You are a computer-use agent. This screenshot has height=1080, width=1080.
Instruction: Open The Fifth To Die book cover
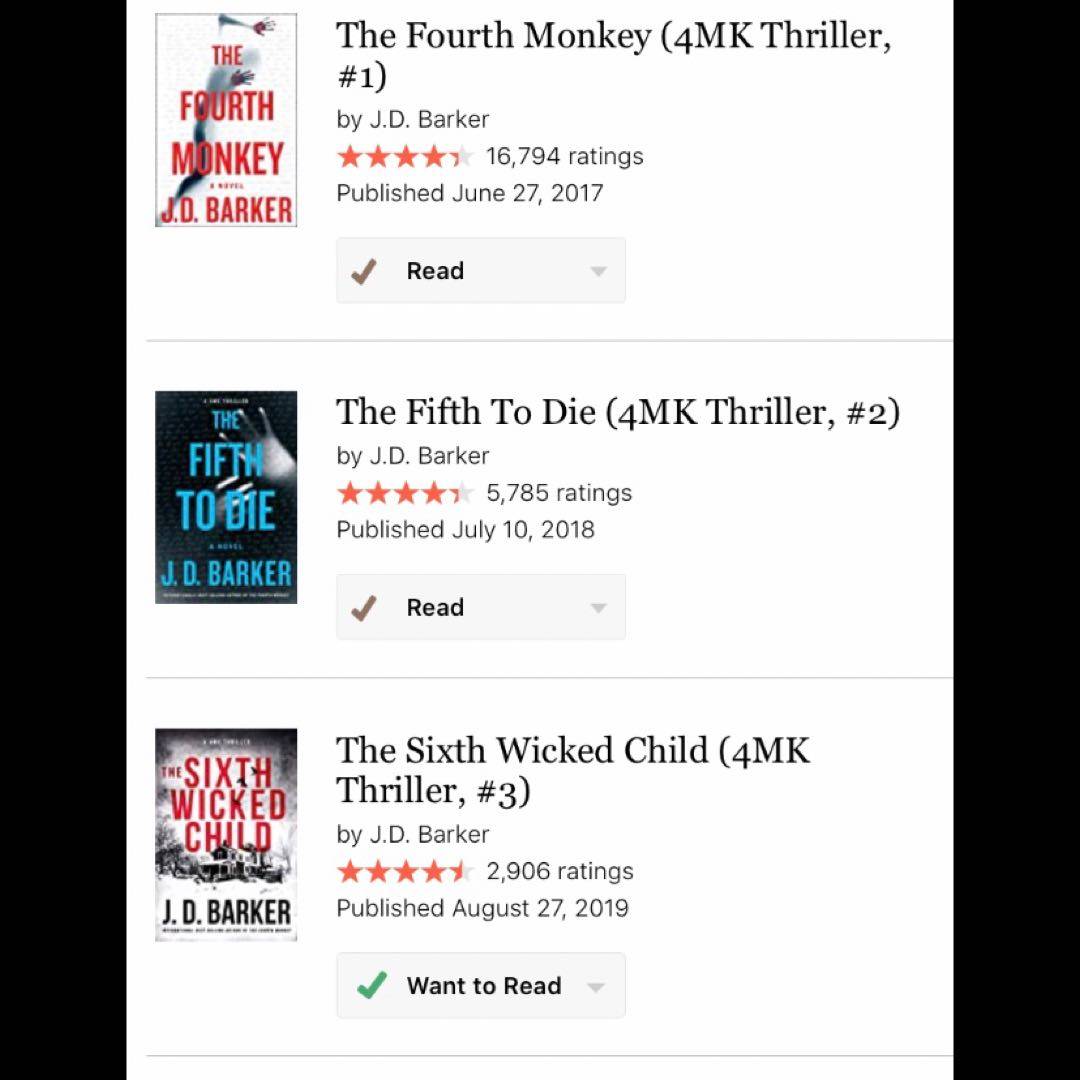tap(226, 497)
